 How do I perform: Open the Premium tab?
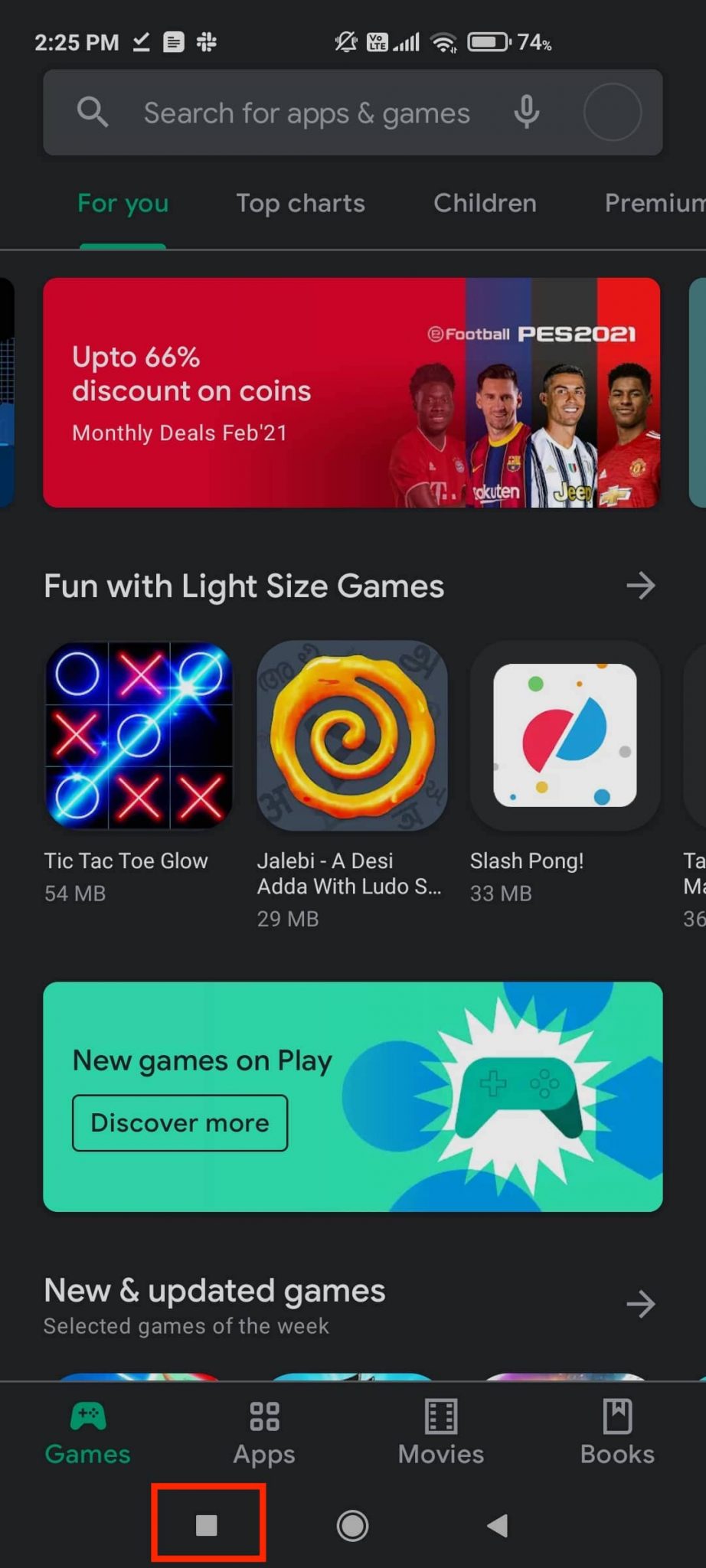[653, 203]
